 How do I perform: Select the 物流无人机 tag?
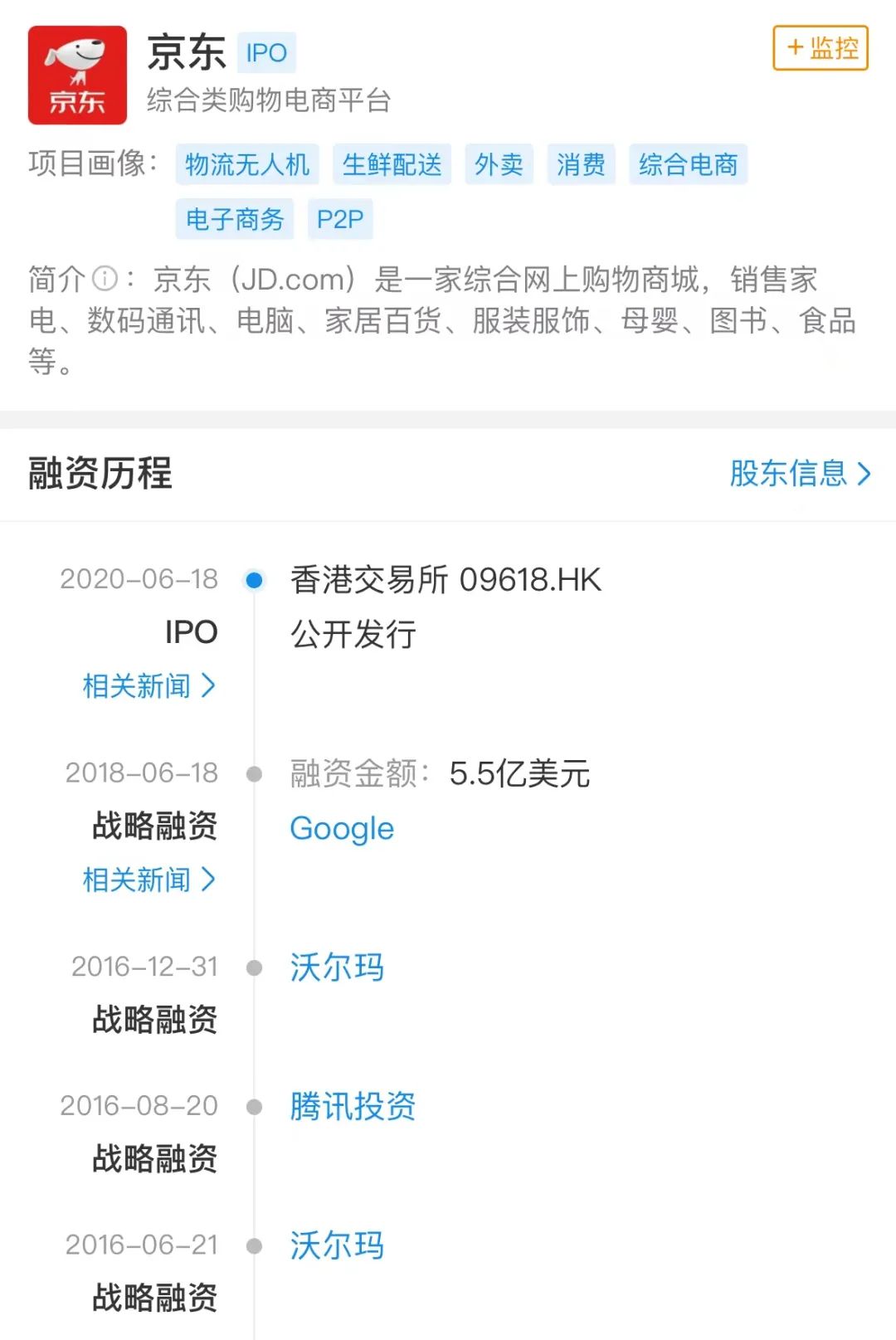pos(247,164)
